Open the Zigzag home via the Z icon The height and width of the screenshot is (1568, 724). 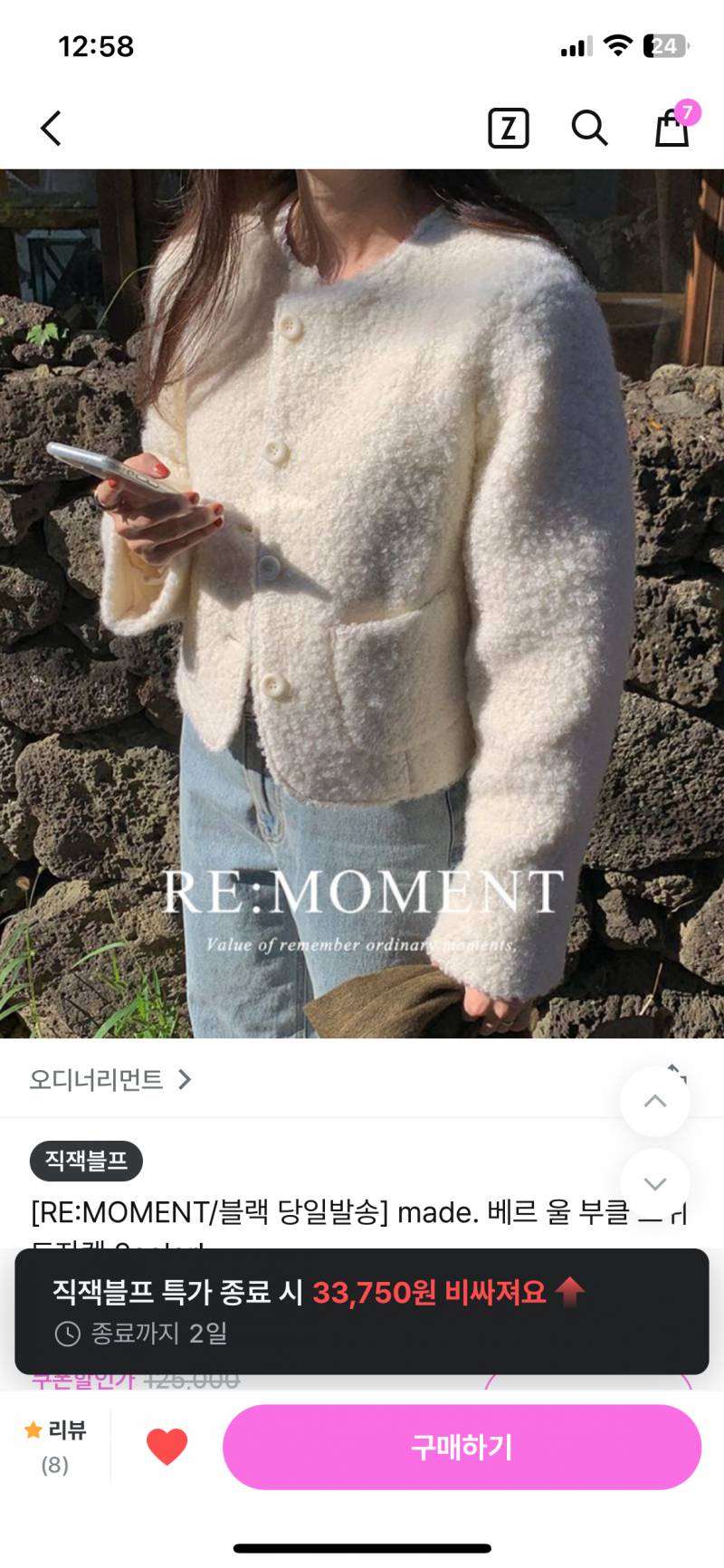[508, 128]
